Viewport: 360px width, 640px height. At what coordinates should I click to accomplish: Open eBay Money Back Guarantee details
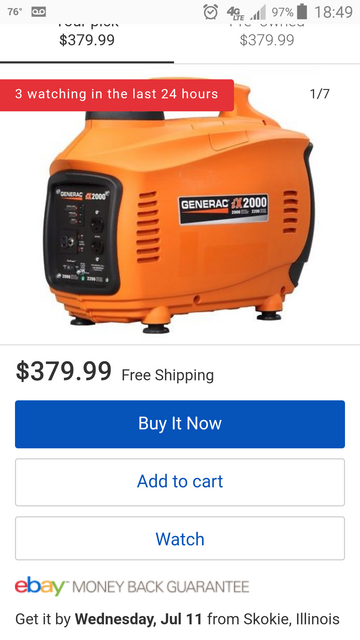[x=132, y=587]
